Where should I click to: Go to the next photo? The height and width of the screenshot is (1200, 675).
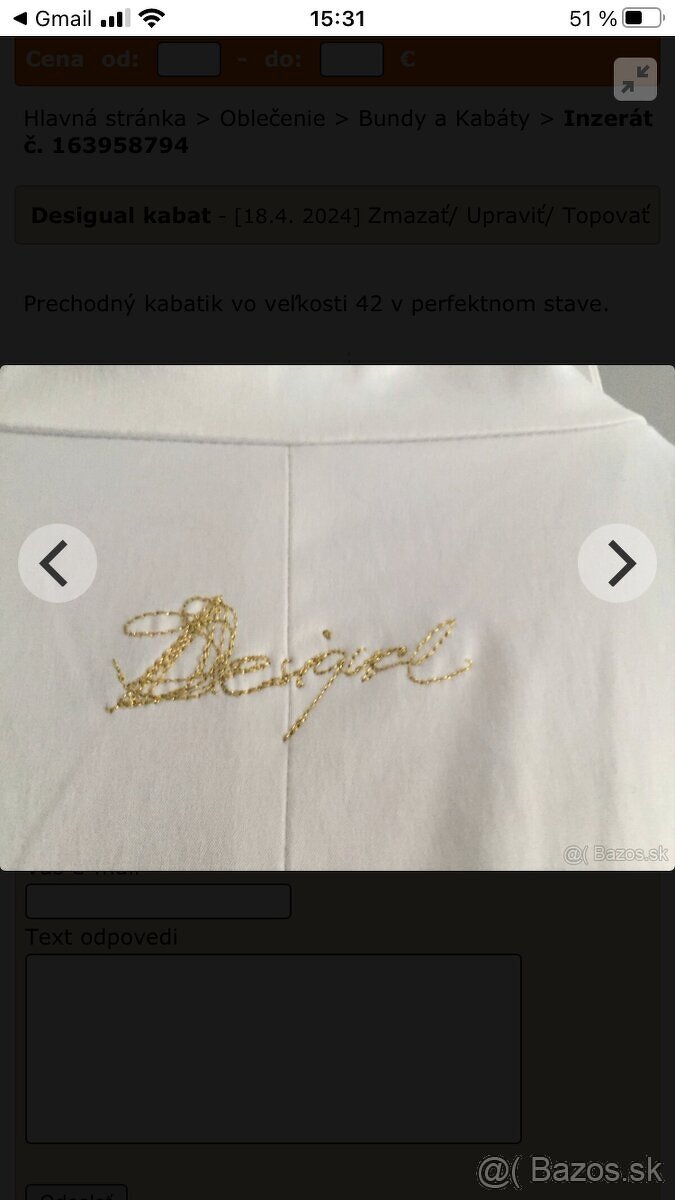pyautogui.click(x=617, y=563)
